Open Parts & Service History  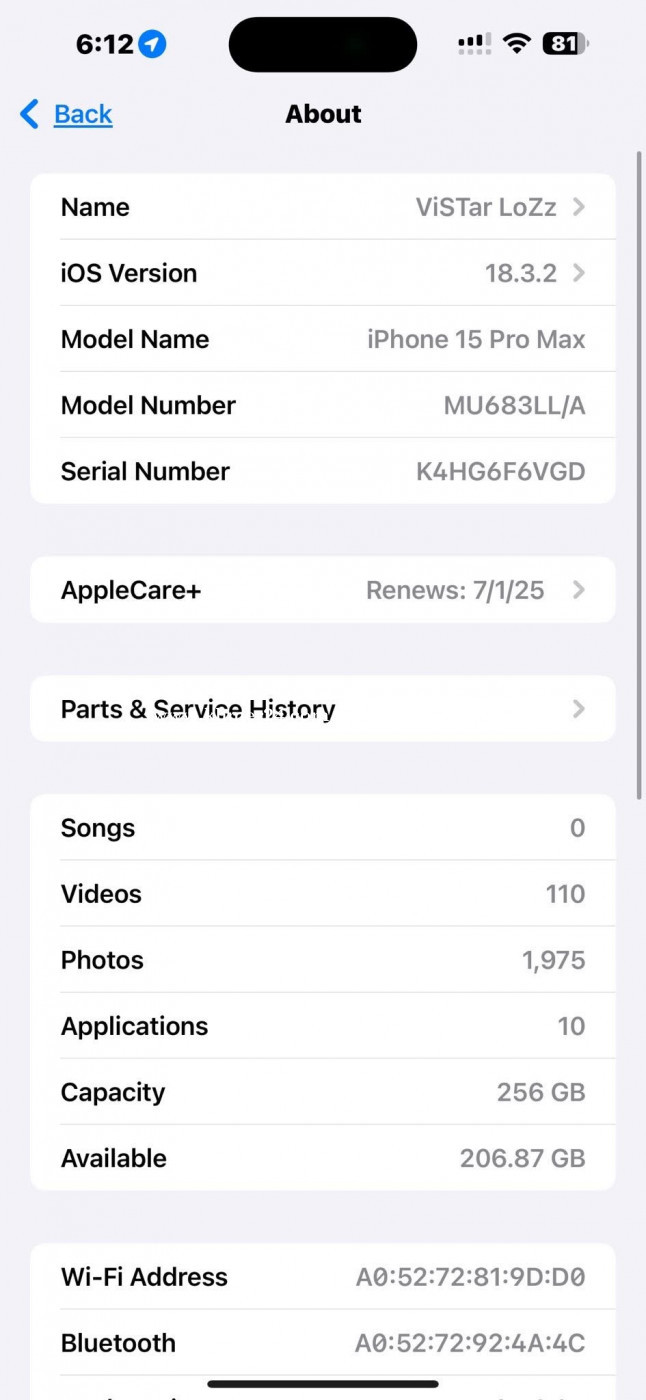click(x=323, y=709)
